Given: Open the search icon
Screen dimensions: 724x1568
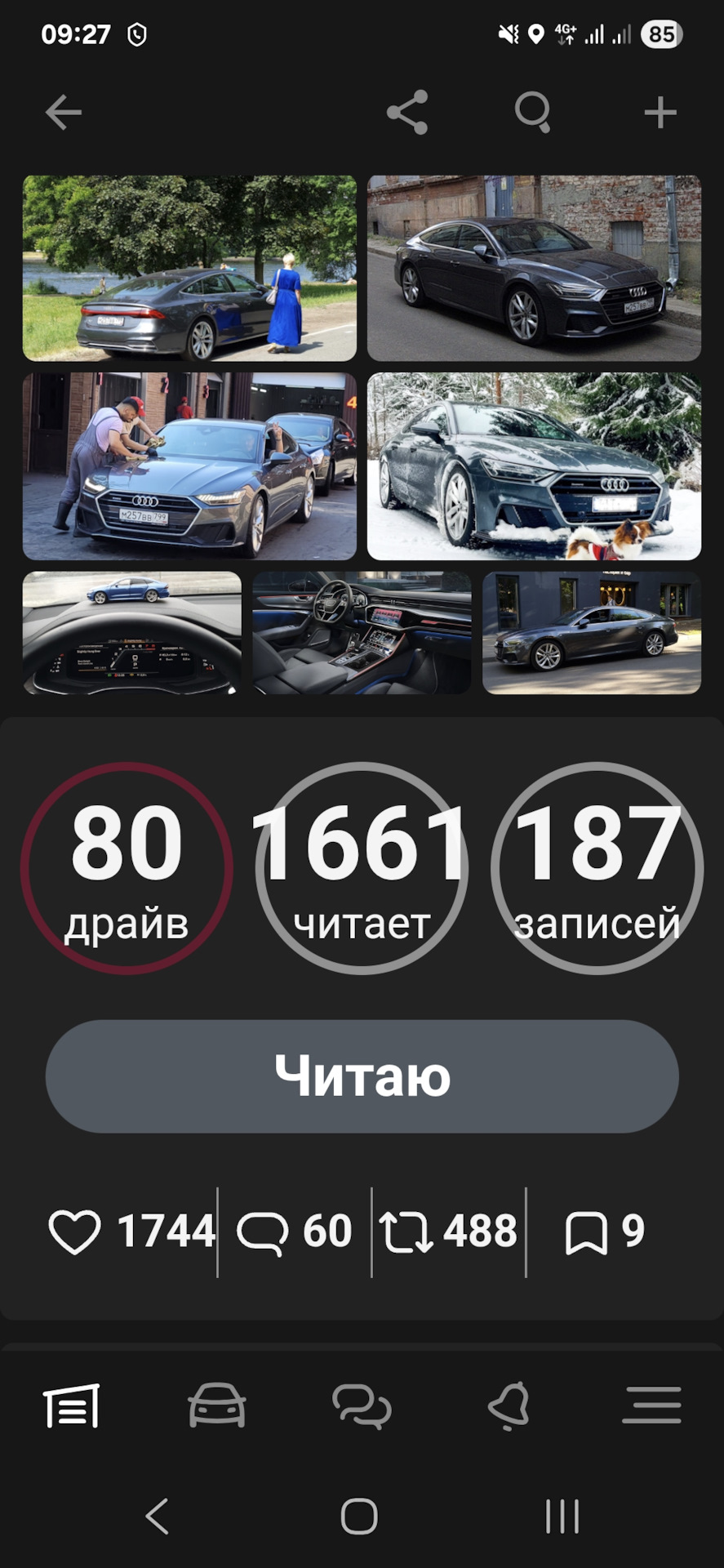Looking at the screenshot, I should coord(533,113).
